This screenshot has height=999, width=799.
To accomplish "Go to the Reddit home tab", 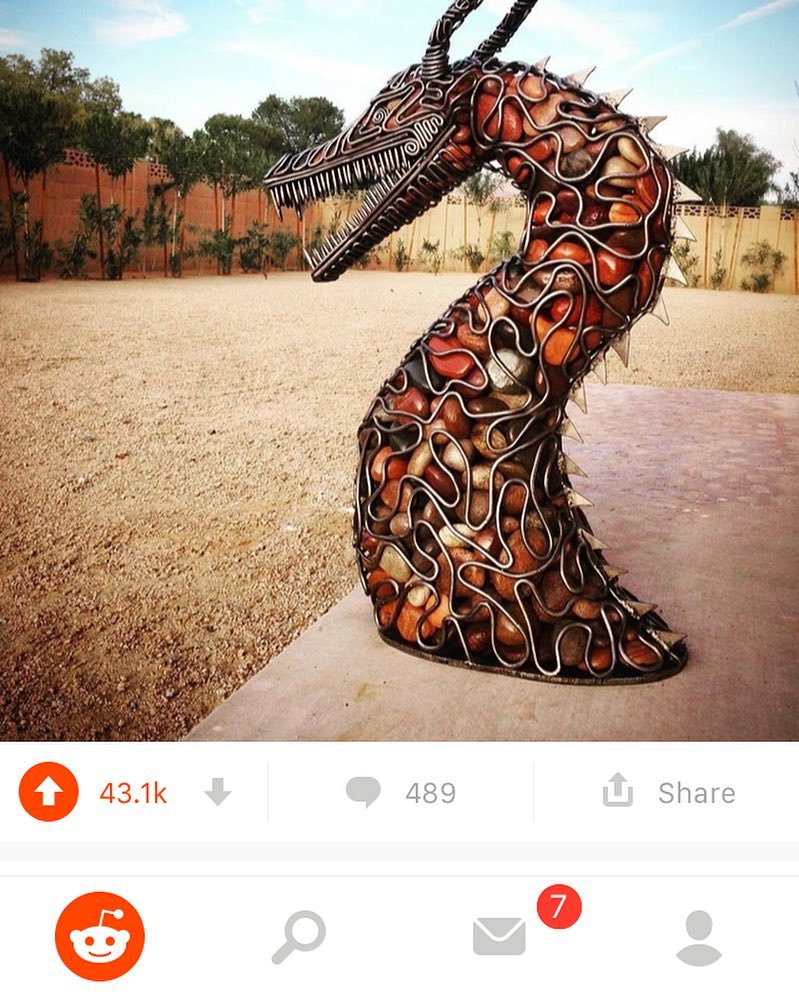I will coord(100,936).
